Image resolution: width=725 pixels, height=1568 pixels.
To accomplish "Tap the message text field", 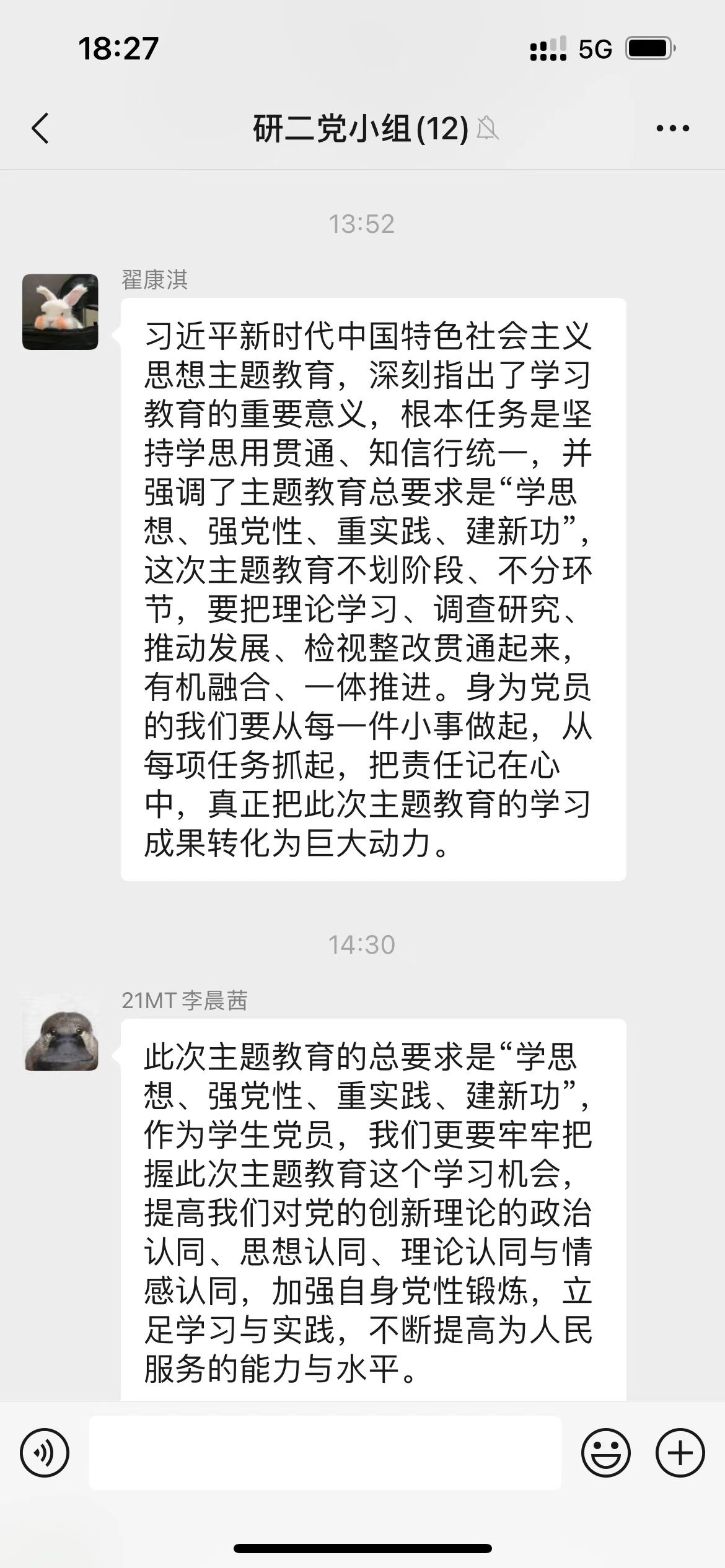I will tap(325, 1452).
